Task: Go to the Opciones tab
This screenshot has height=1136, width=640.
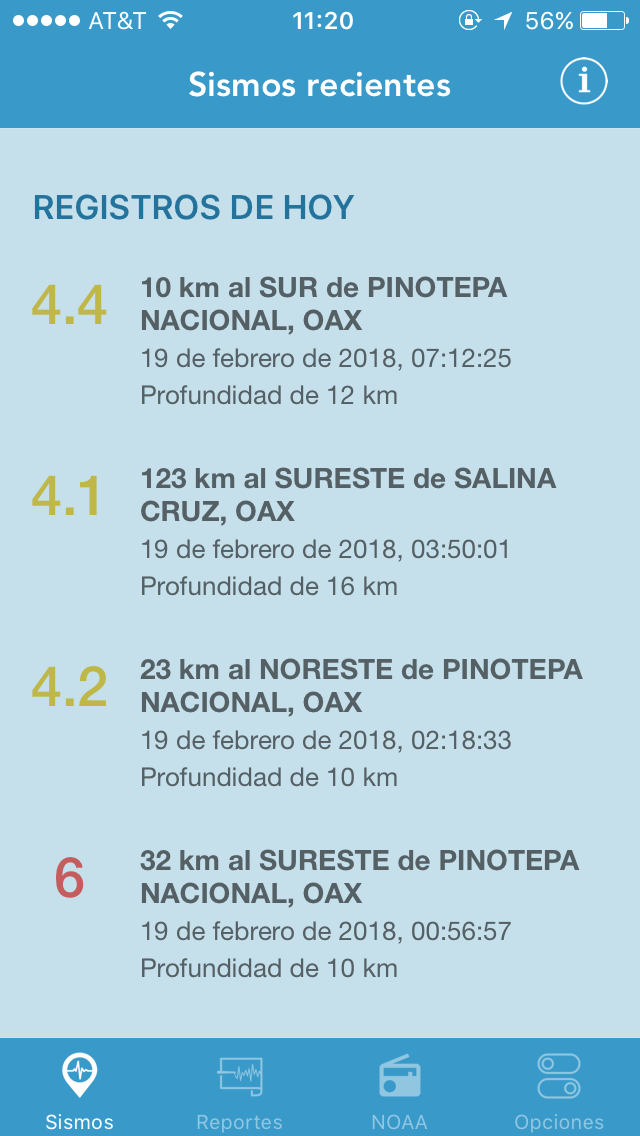Action: (559, 1088)
